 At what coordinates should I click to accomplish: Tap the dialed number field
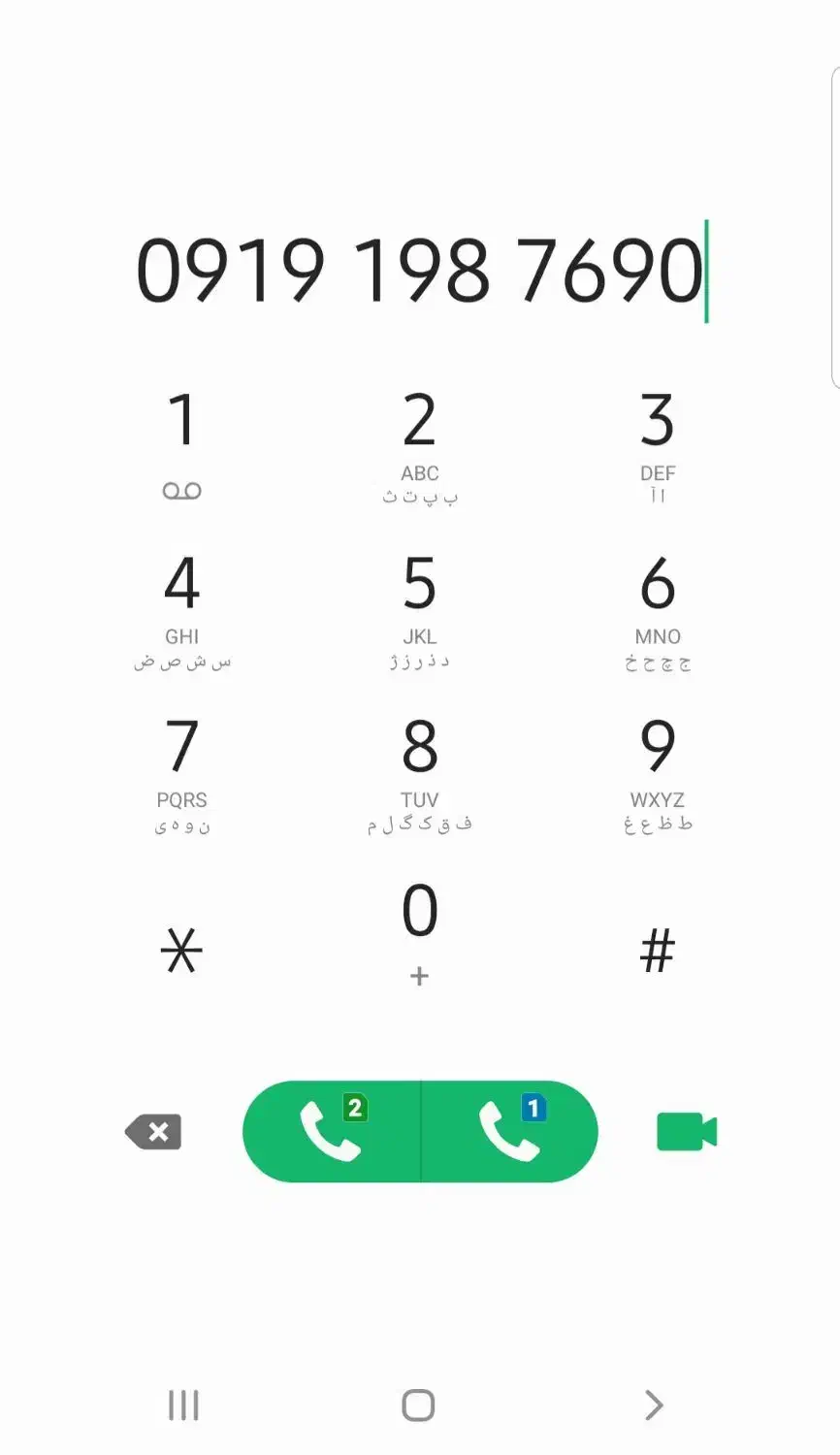pyautogui.click(x=420, y=271)
